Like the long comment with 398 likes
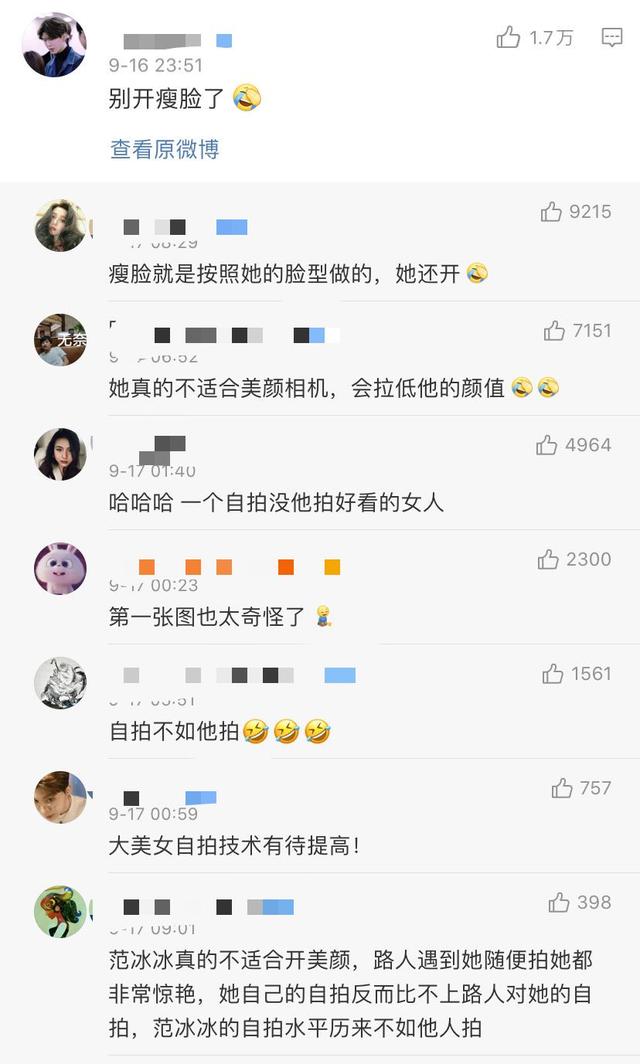640x1064 pixels. point(559,903)
